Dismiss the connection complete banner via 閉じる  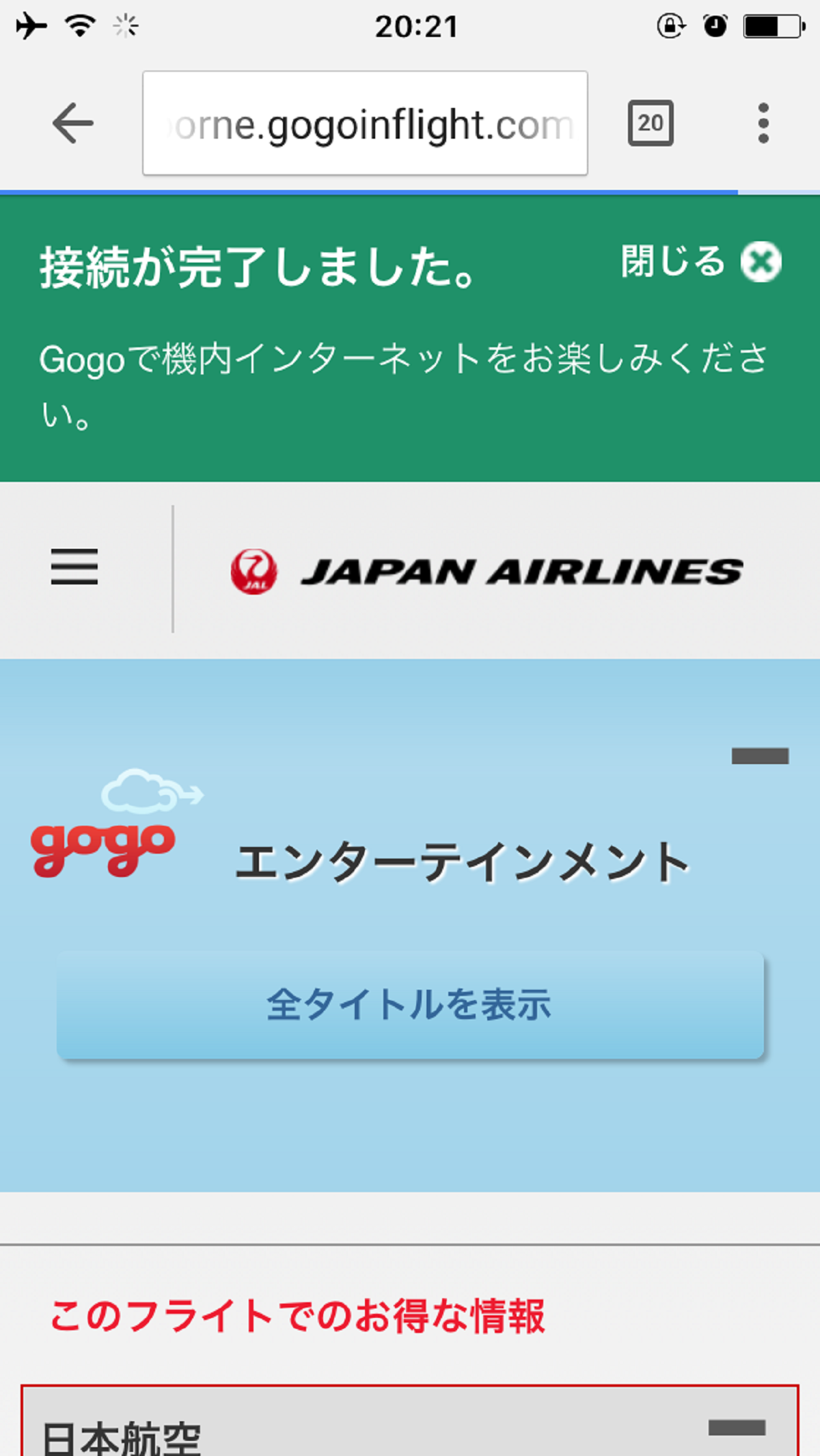[x=700, y=262]
